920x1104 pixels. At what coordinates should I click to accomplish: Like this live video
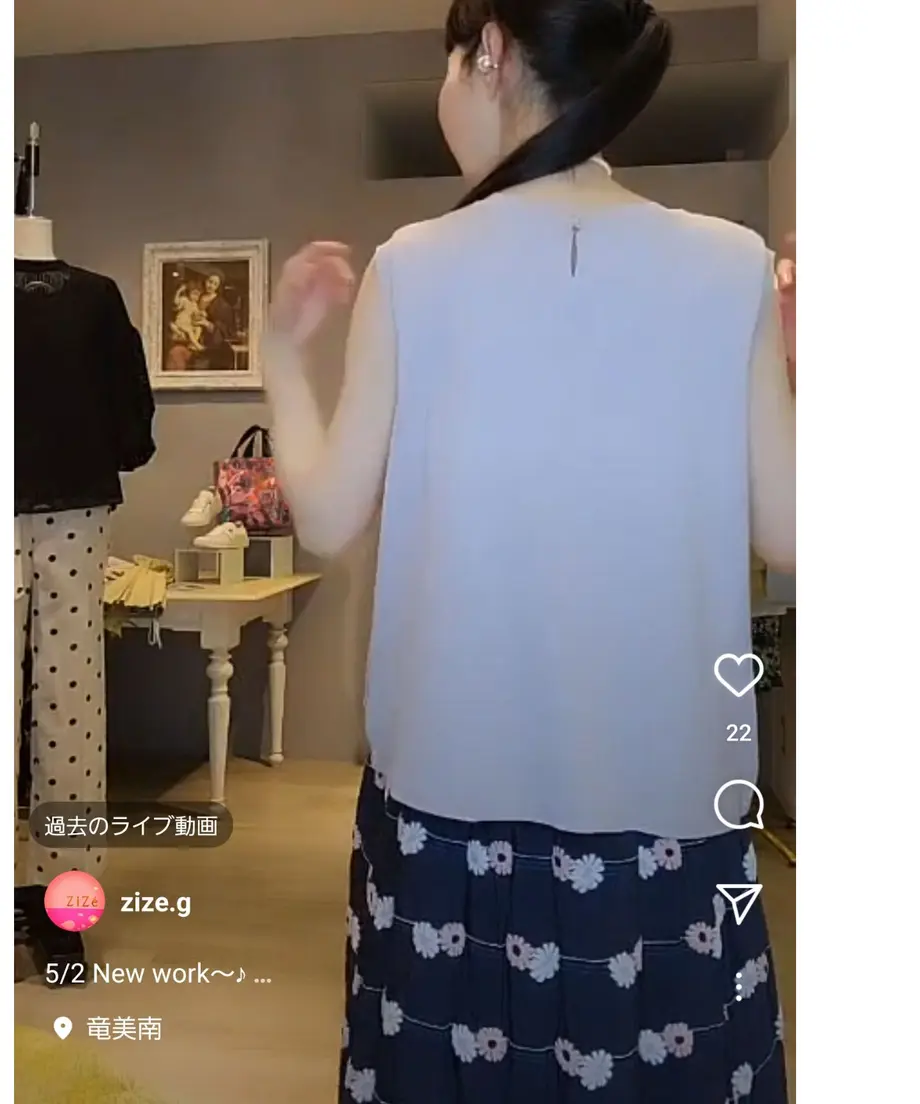tap(738, 675)
